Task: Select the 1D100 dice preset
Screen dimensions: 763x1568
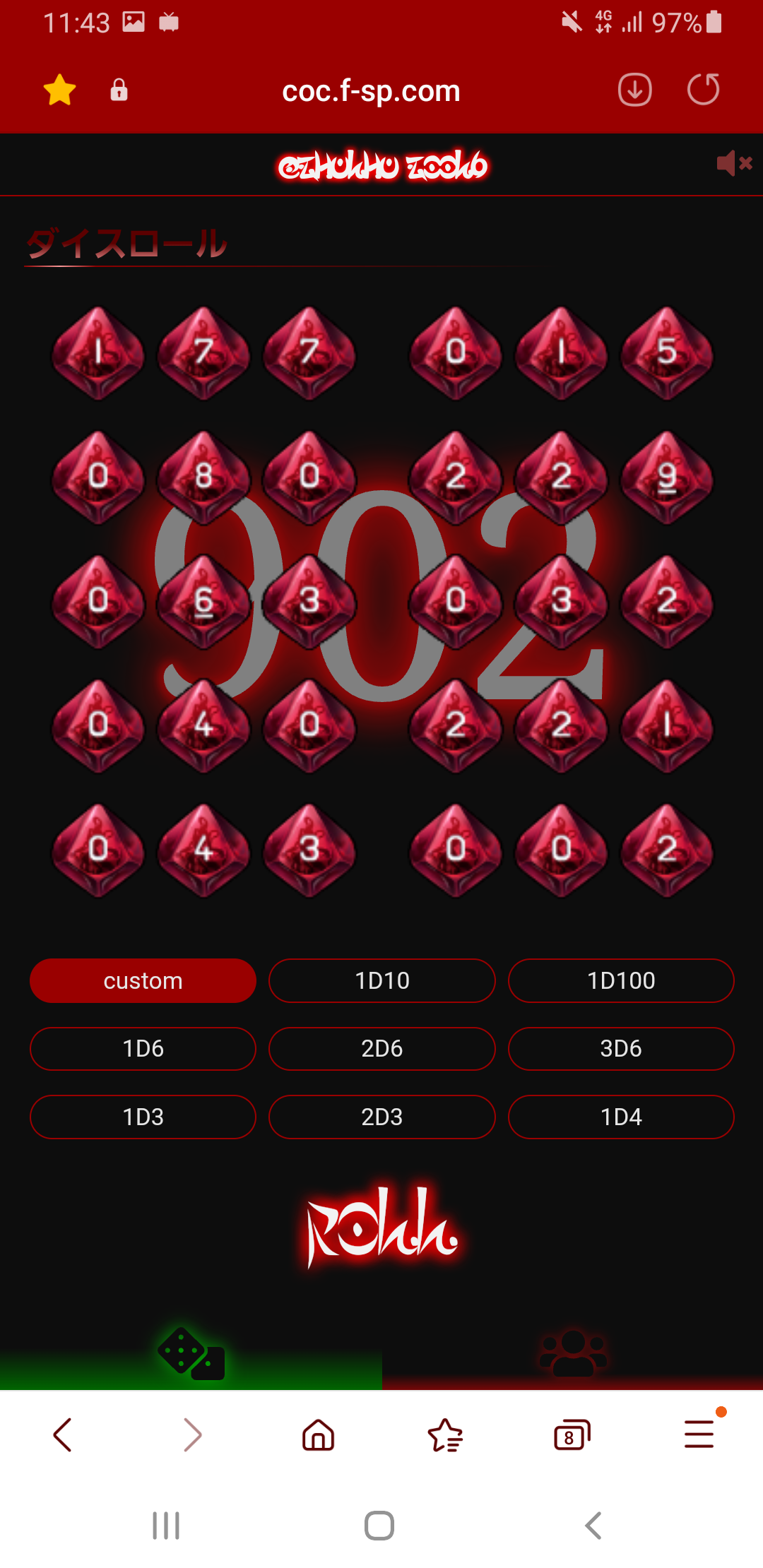Action: [x=621, y=980]
